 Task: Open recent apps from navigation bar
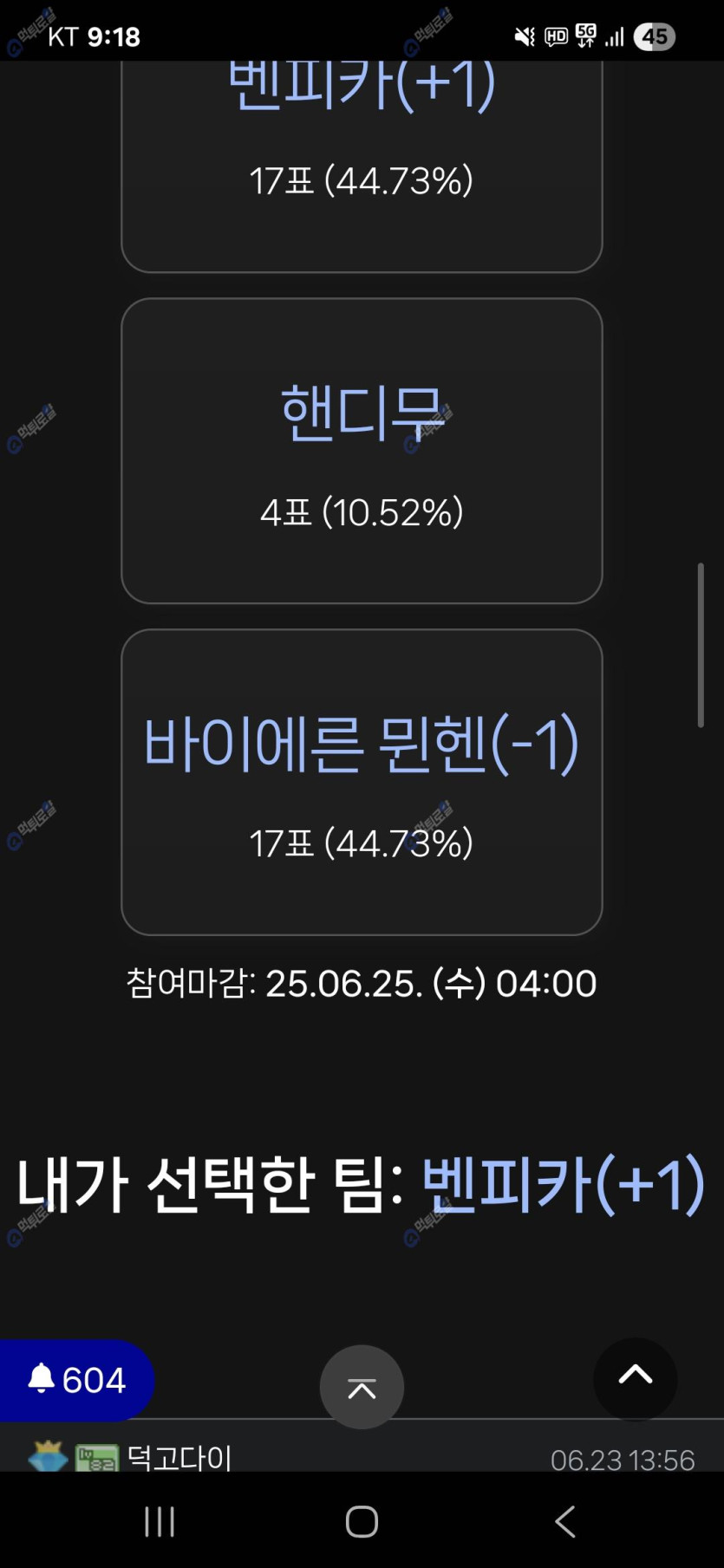[x=160, y=1520]
